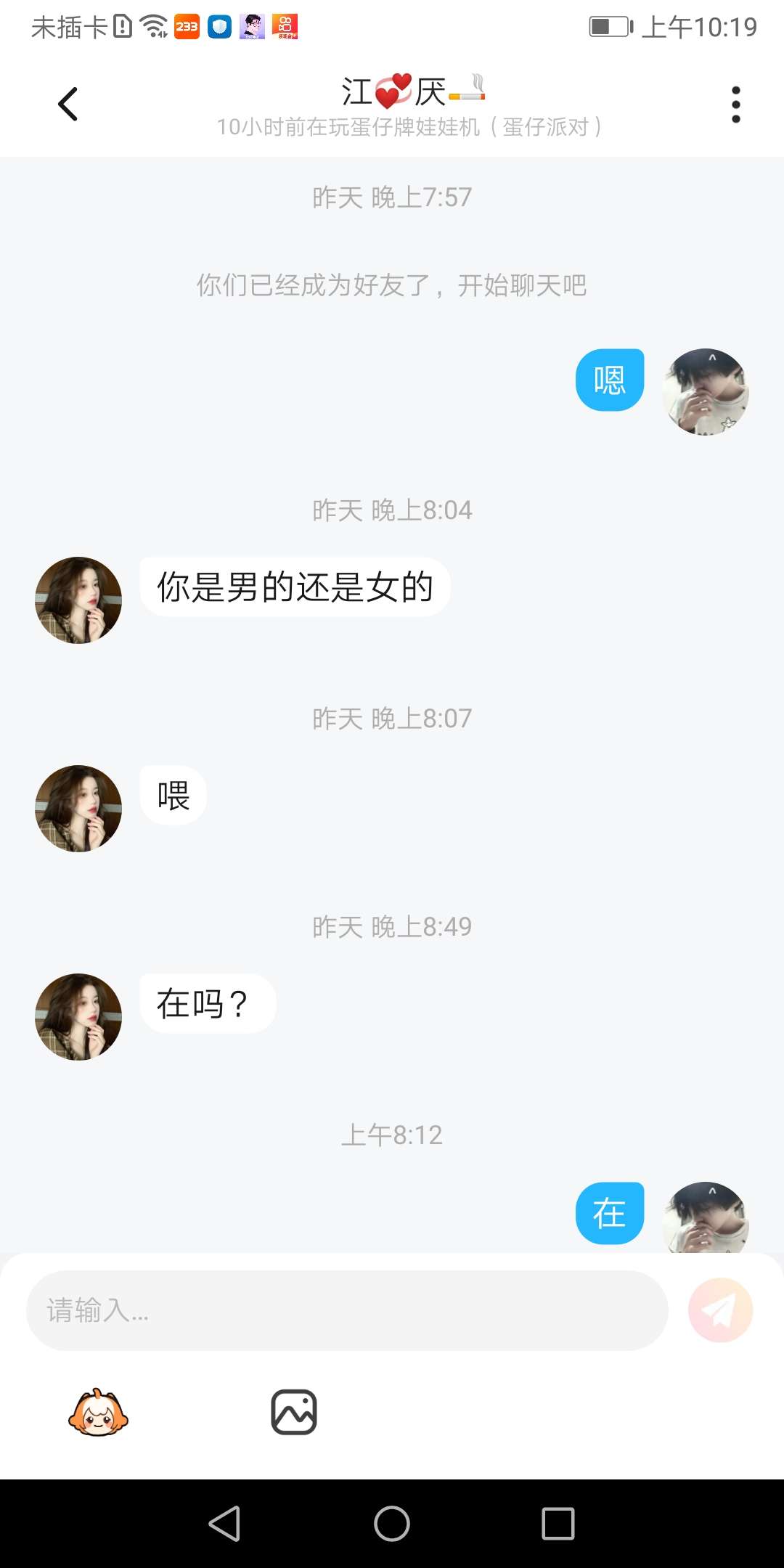Viewport: 784px width, 1568px height.
Task: Go to the system home screen
Action: click(392, 1523)
